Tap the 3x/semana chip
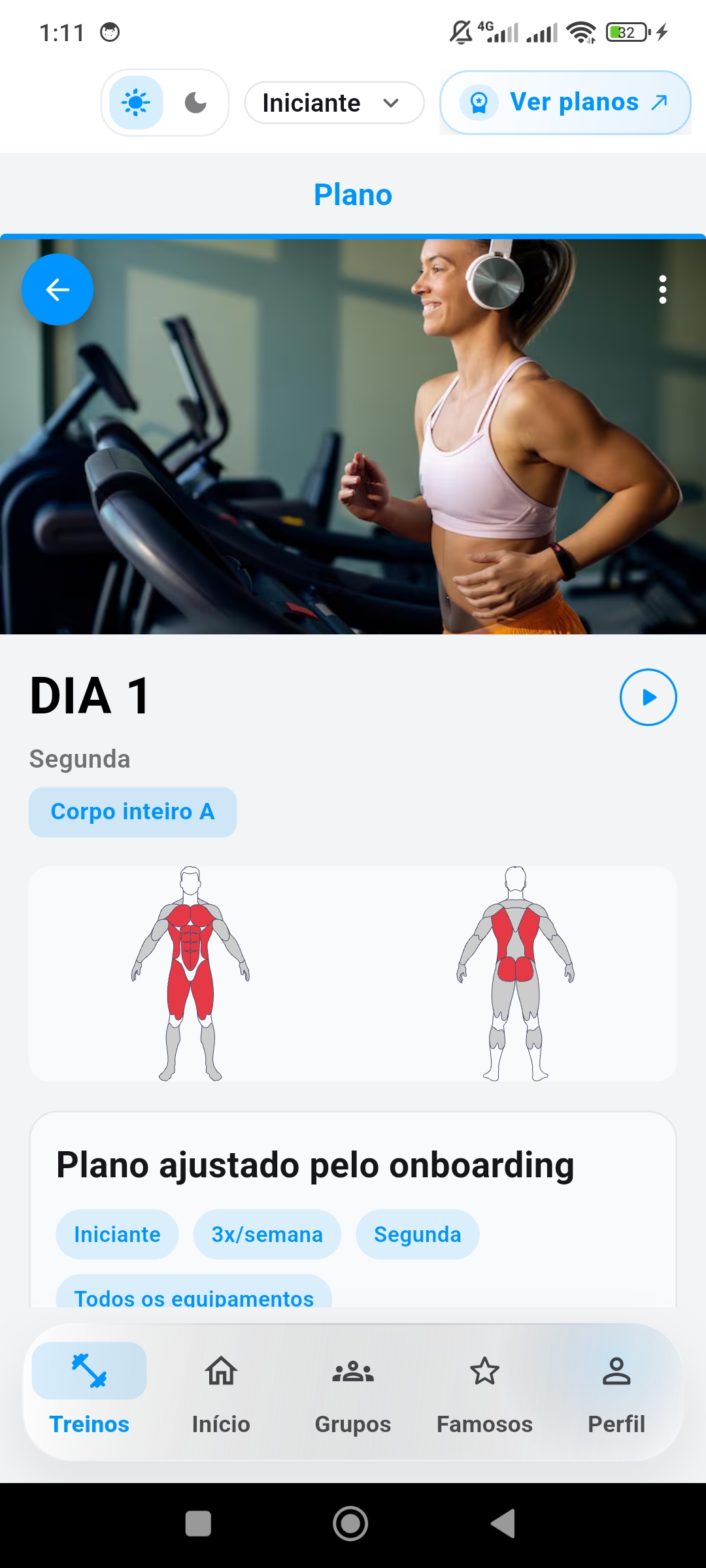706x1568 pixels. [x=267, y=1234]
